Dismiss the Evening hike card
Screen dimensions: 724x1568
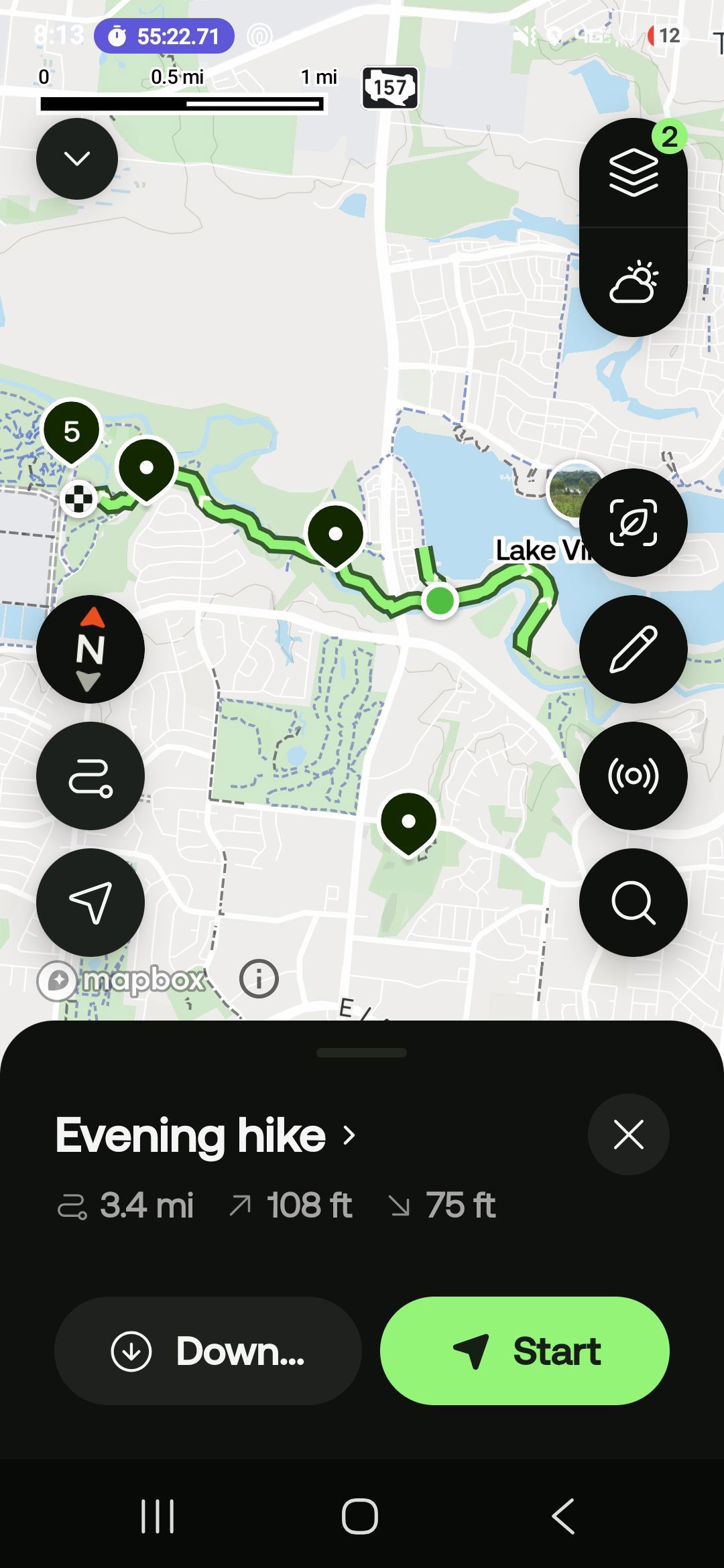tap(629, 1134)
